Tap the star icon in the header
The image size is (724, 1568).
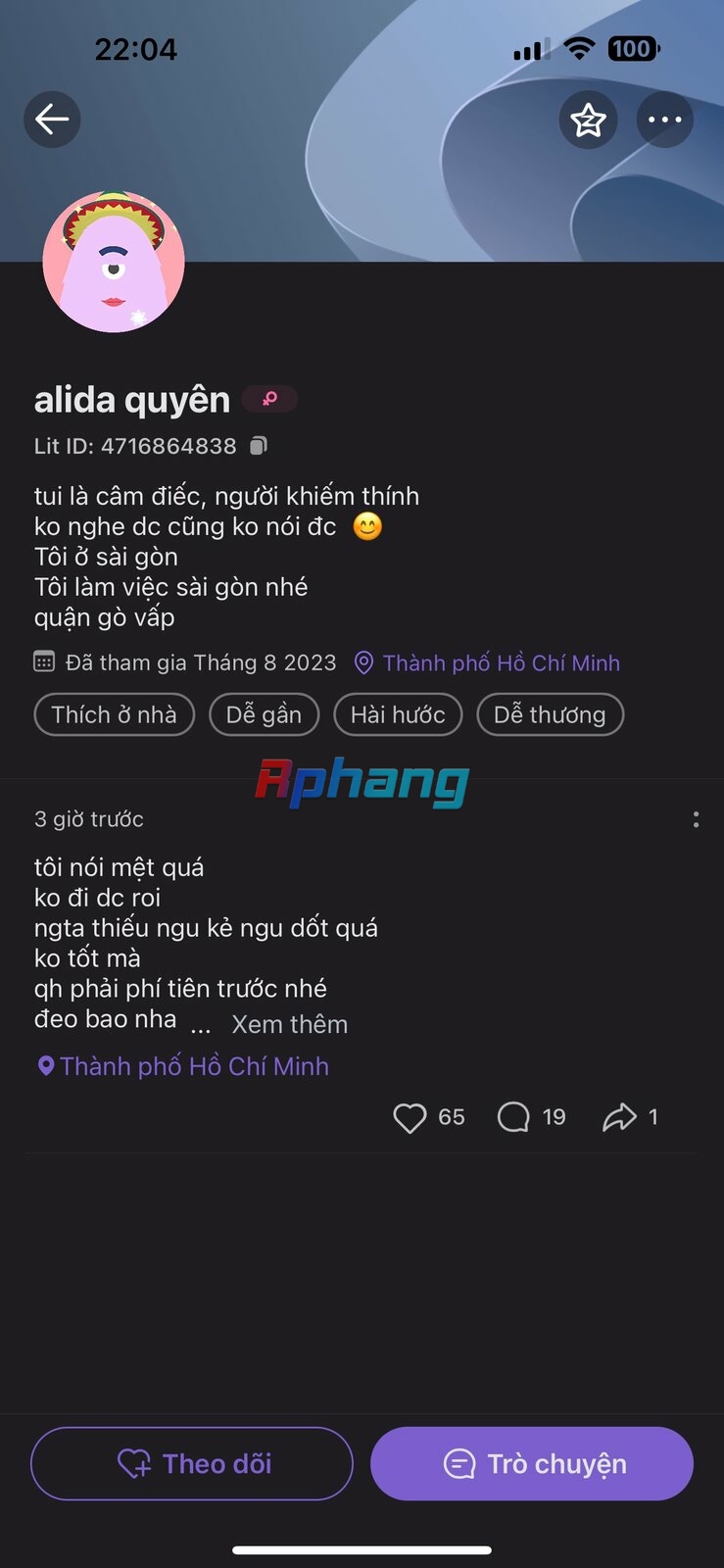click(588, 120)
